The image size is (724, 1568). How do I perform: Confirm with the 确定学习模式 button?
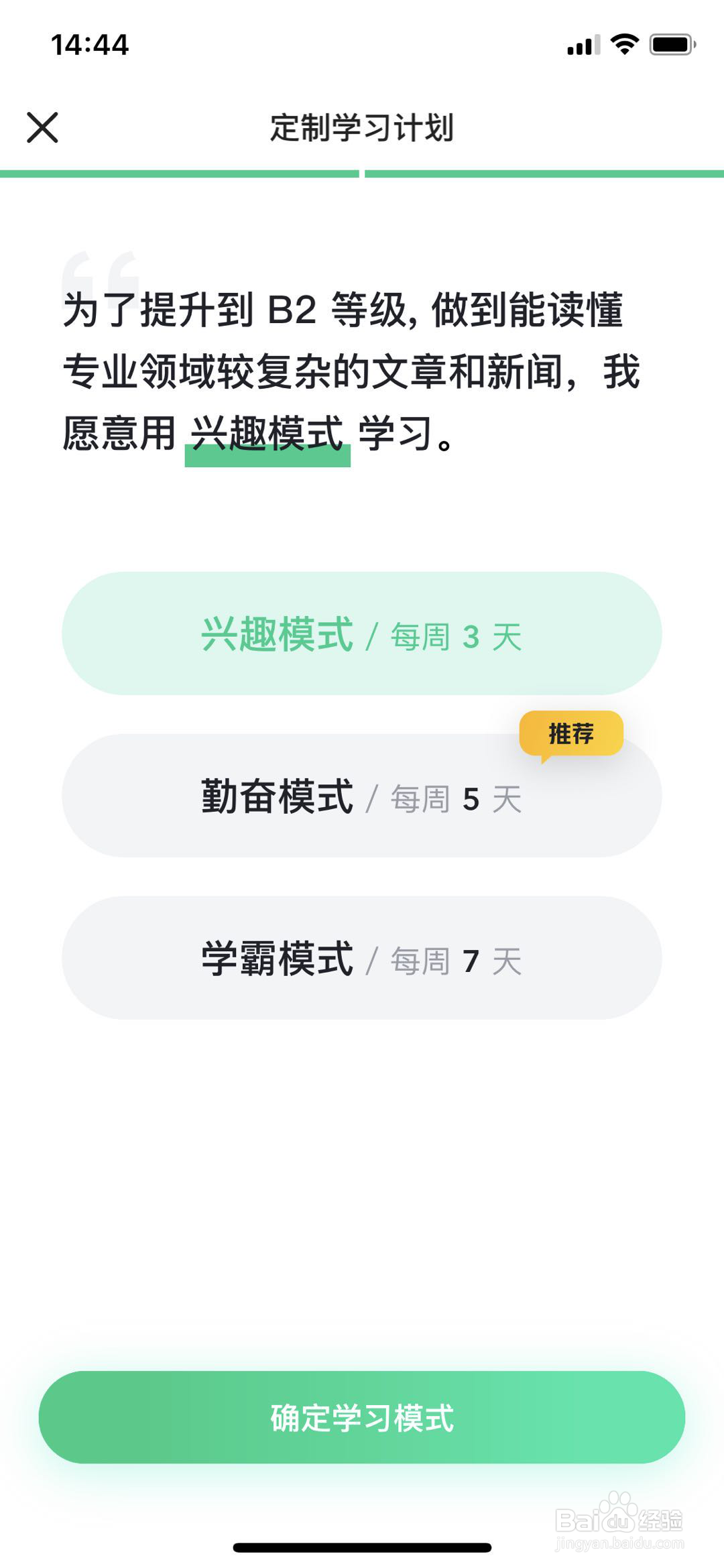tap(362, 1414)
